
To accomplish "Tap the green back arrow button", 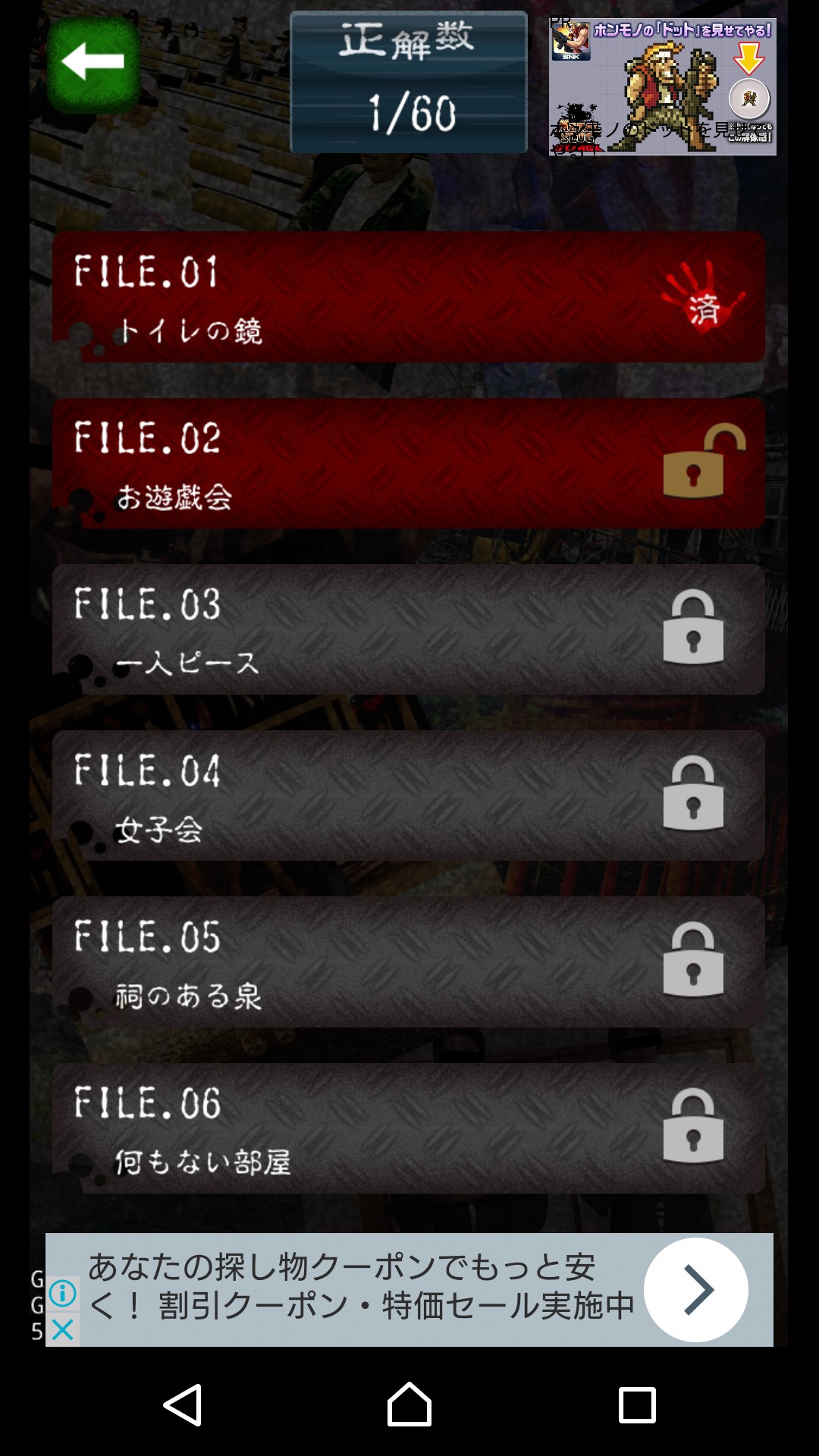I will [x=93, y=64].
